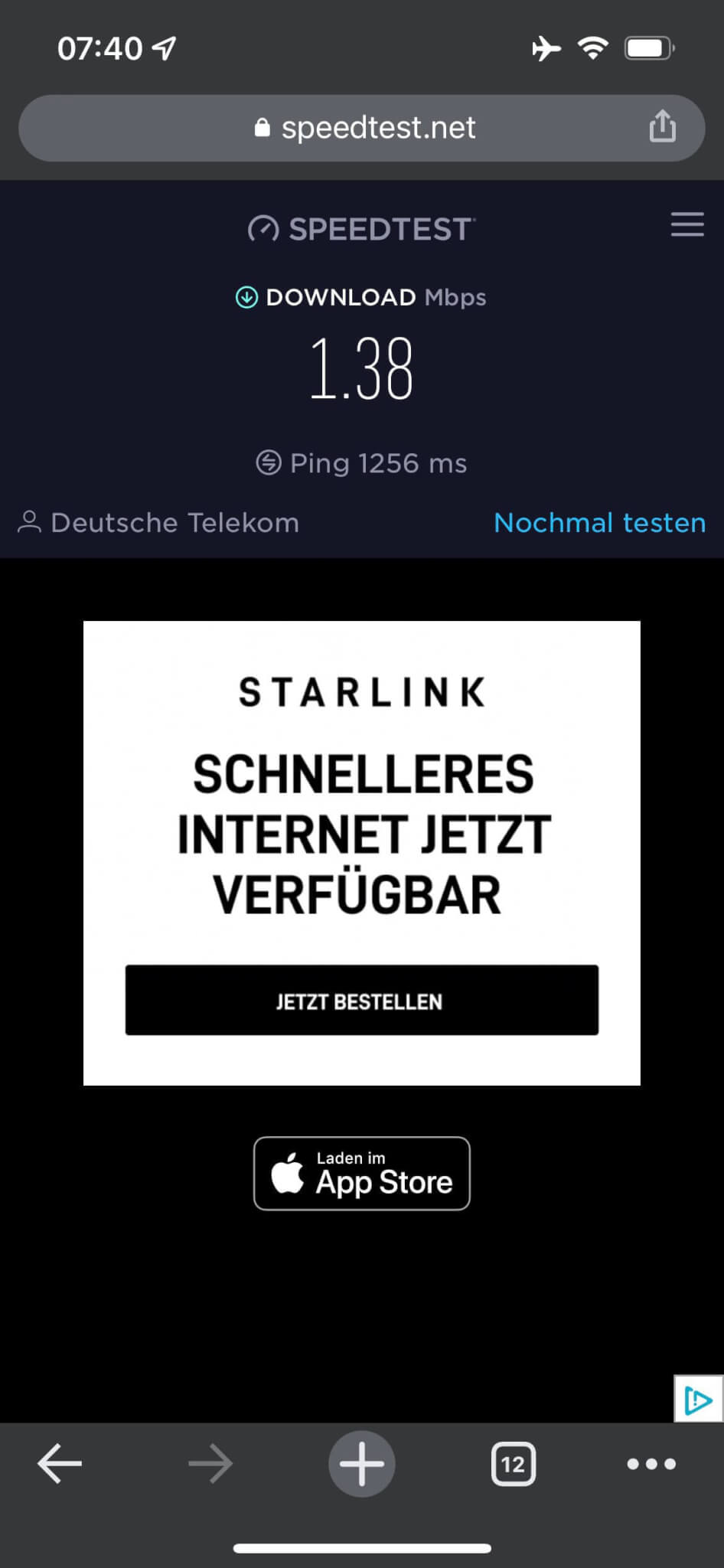
Task: Open the AdChoices icon
Action: click(x=698, y=1399)
